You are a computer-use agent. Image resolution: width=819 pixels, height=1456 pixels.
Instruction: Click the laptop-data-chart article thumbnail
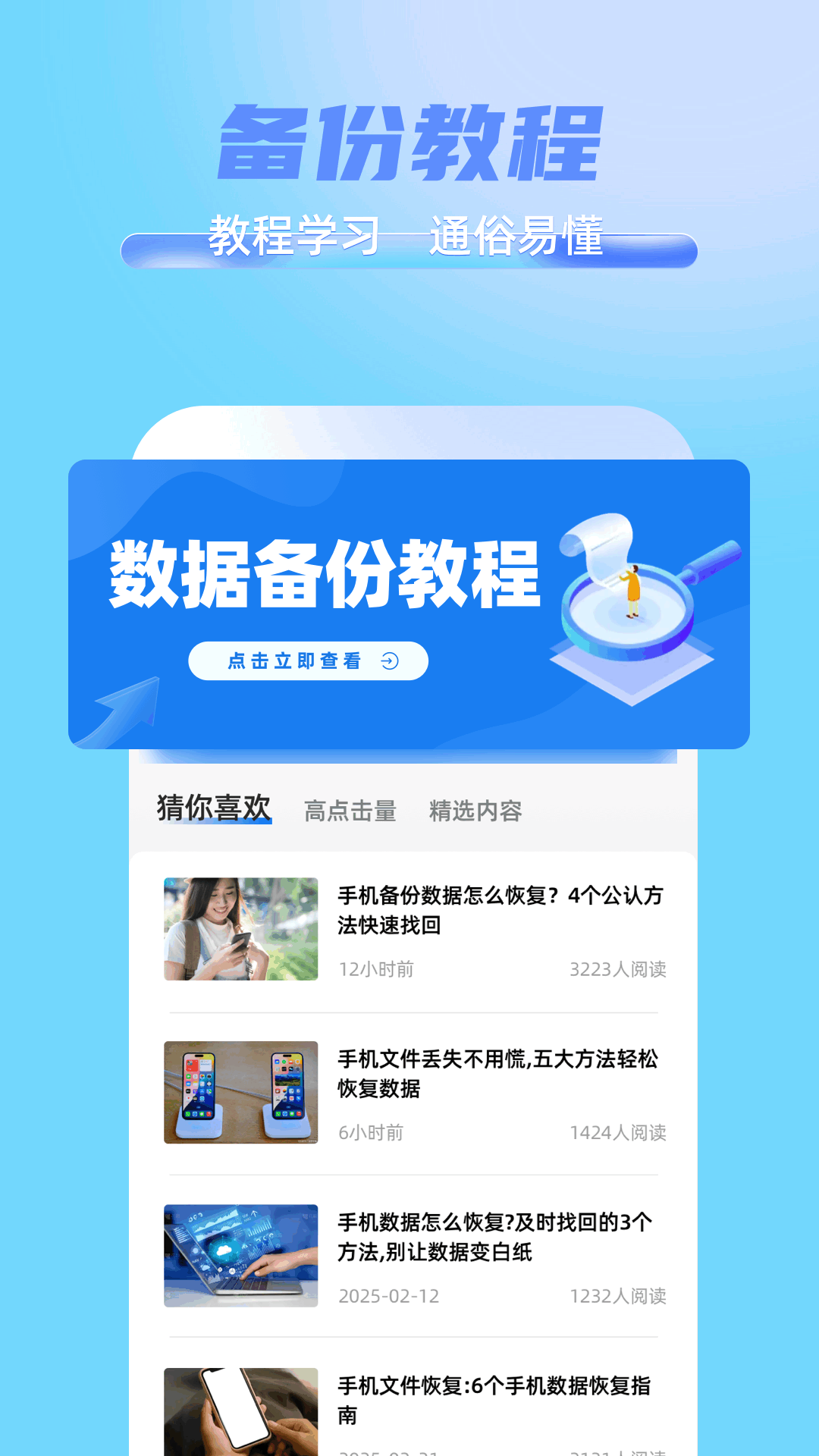[240, 1256]
